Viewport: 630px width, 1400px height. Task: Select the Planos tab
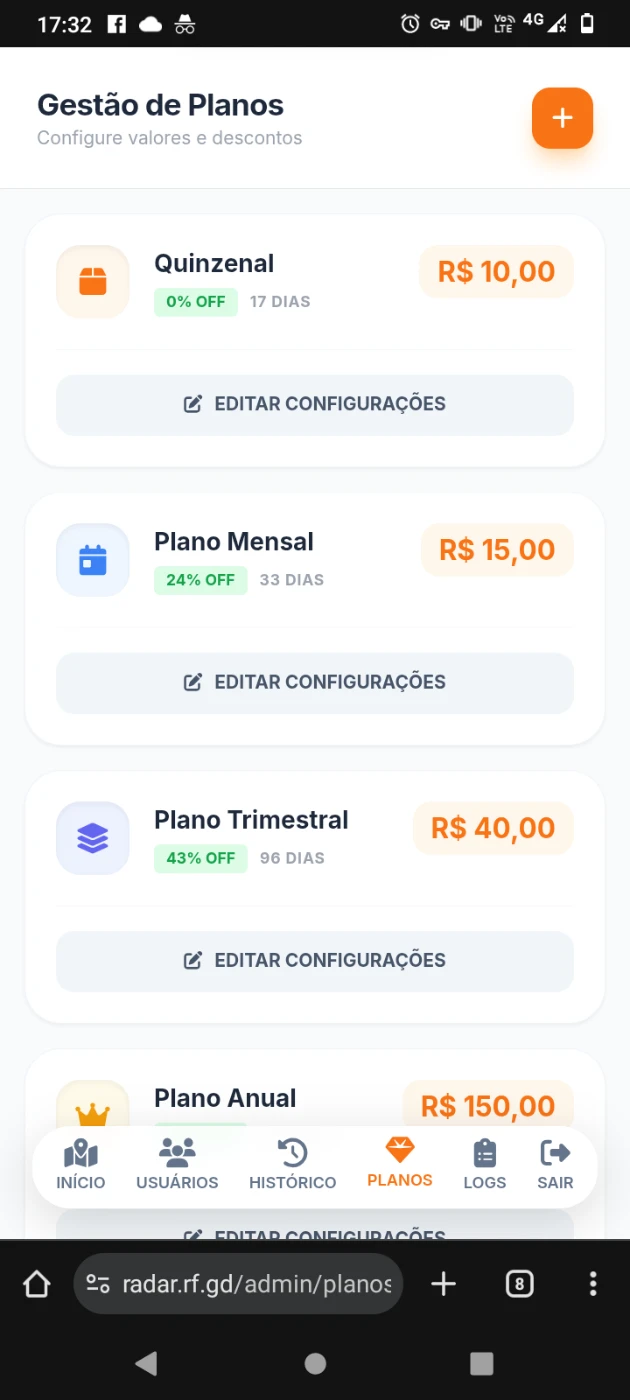[x=400, y=1166]
